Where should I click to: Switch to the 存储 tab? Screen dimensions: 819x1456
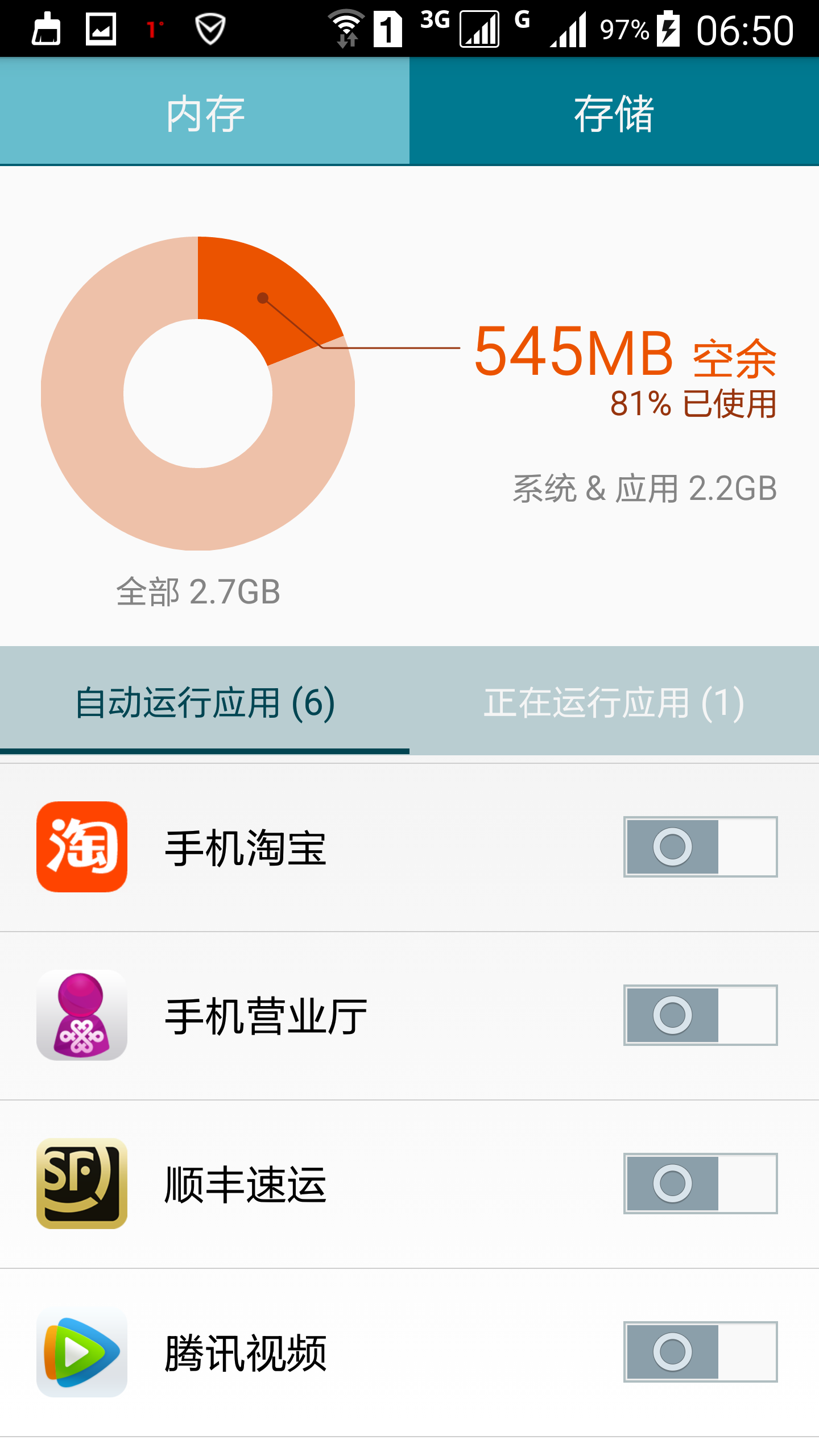614,112
